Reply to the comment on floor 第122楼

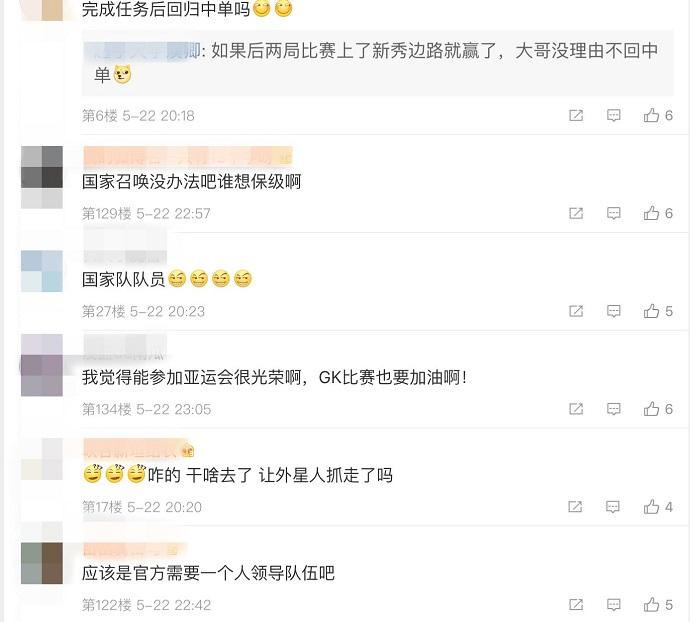point(614,606)
